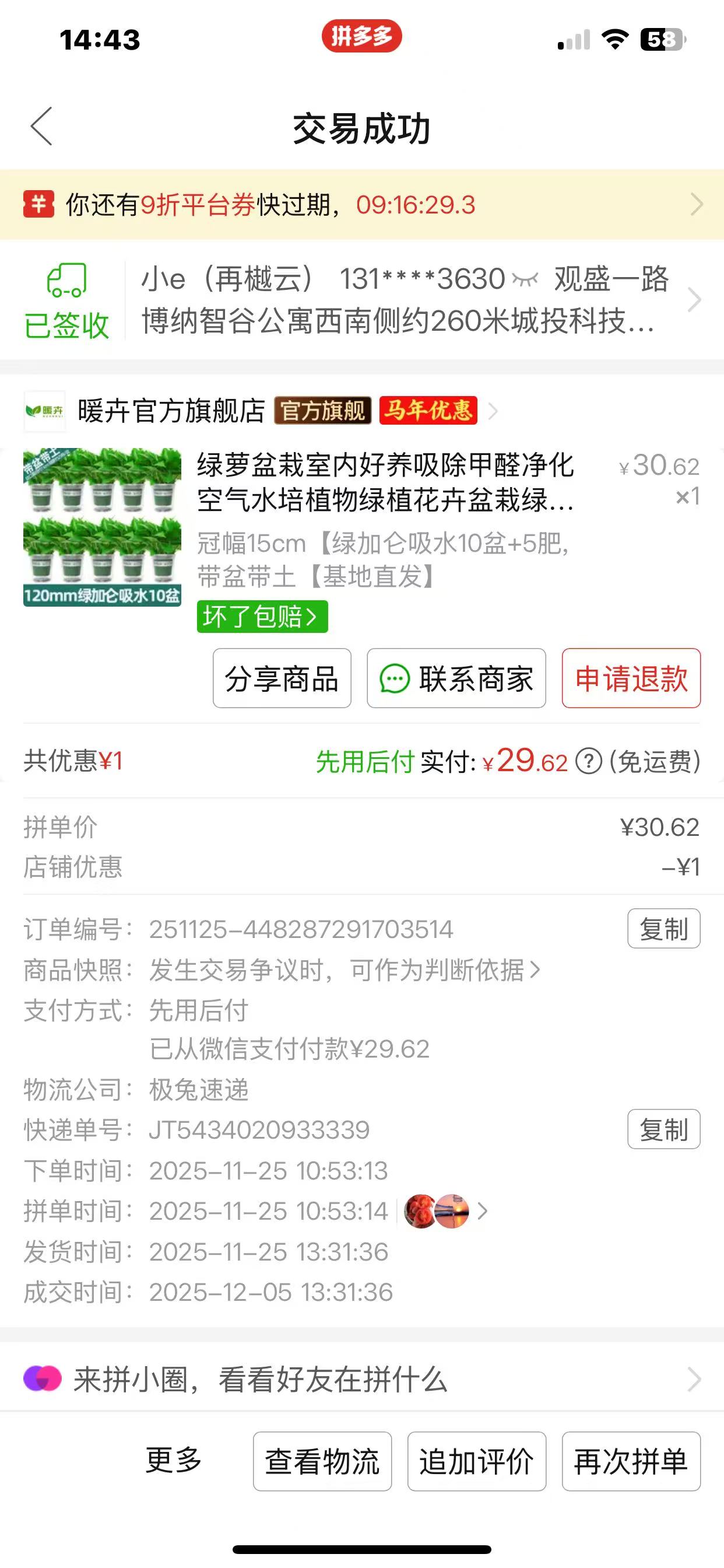Add a follow-up review with 追加评价
Image resolution: width=724 pixels, height=1568 pixels.
[476, 1461]
